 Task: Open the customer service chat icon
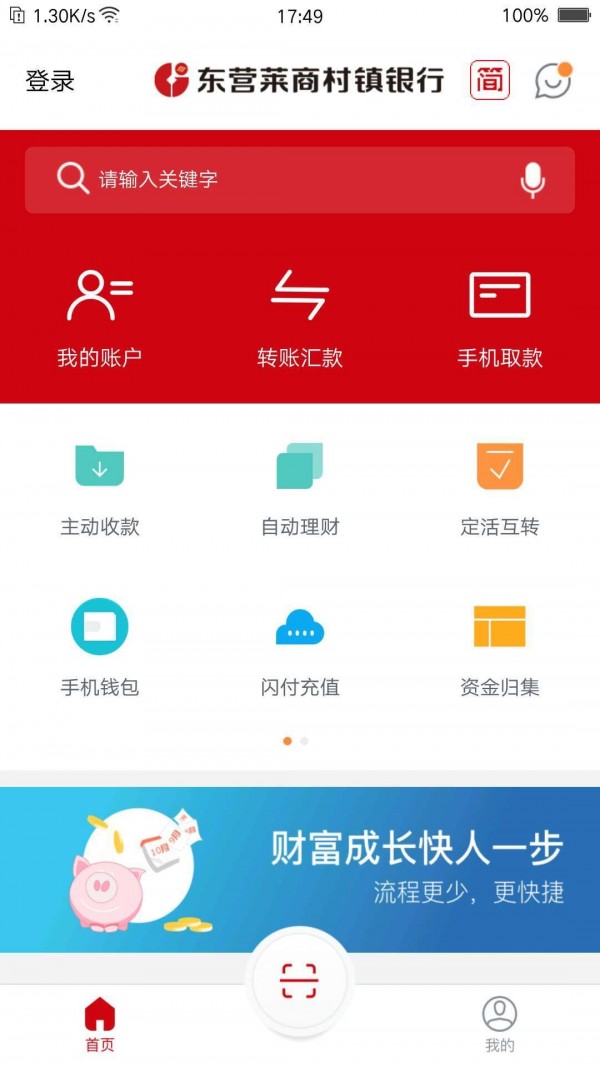(x=552, y=81)
